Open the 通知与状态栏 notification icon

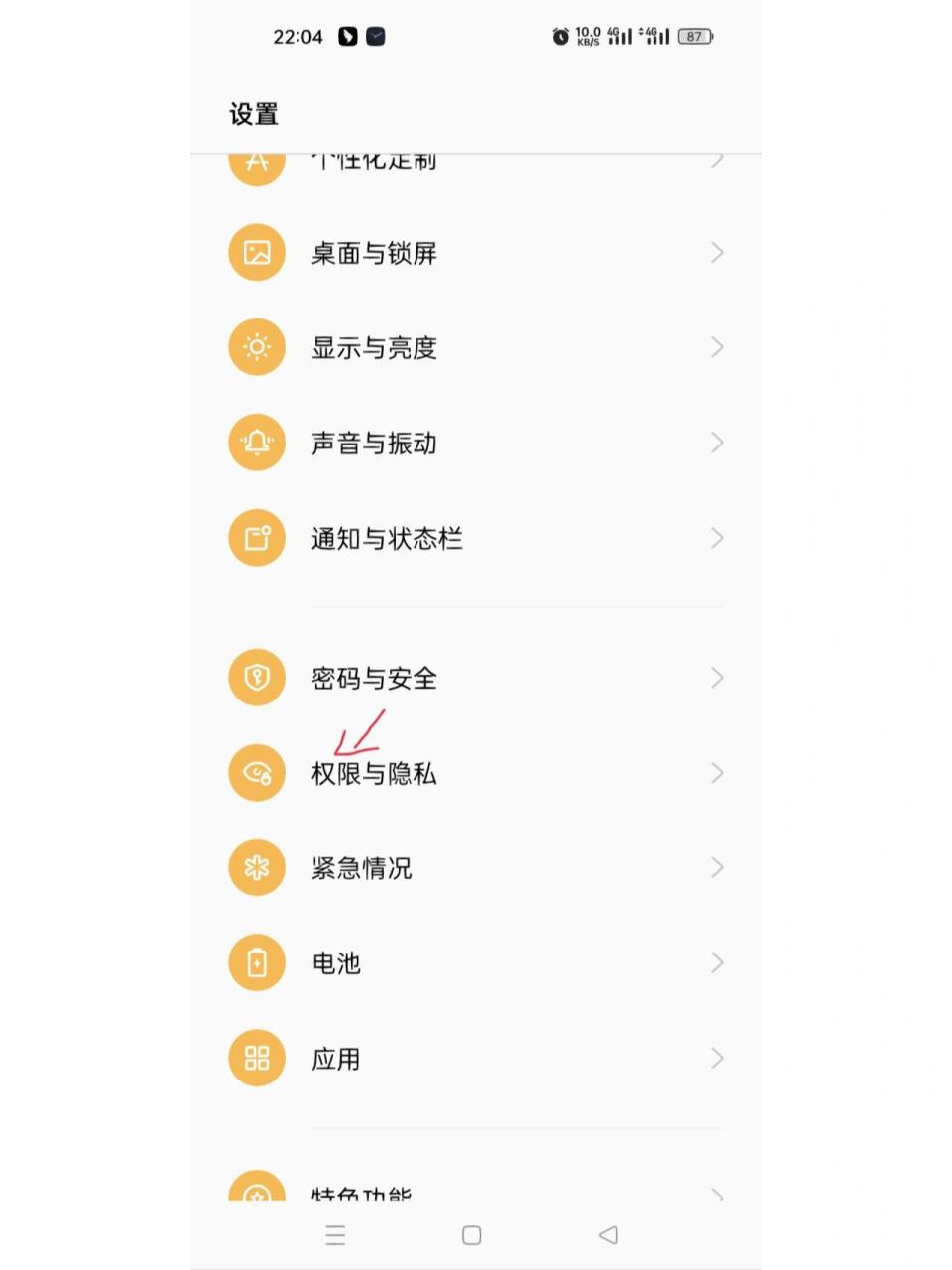pyautogui.click(x=257, y=538)
